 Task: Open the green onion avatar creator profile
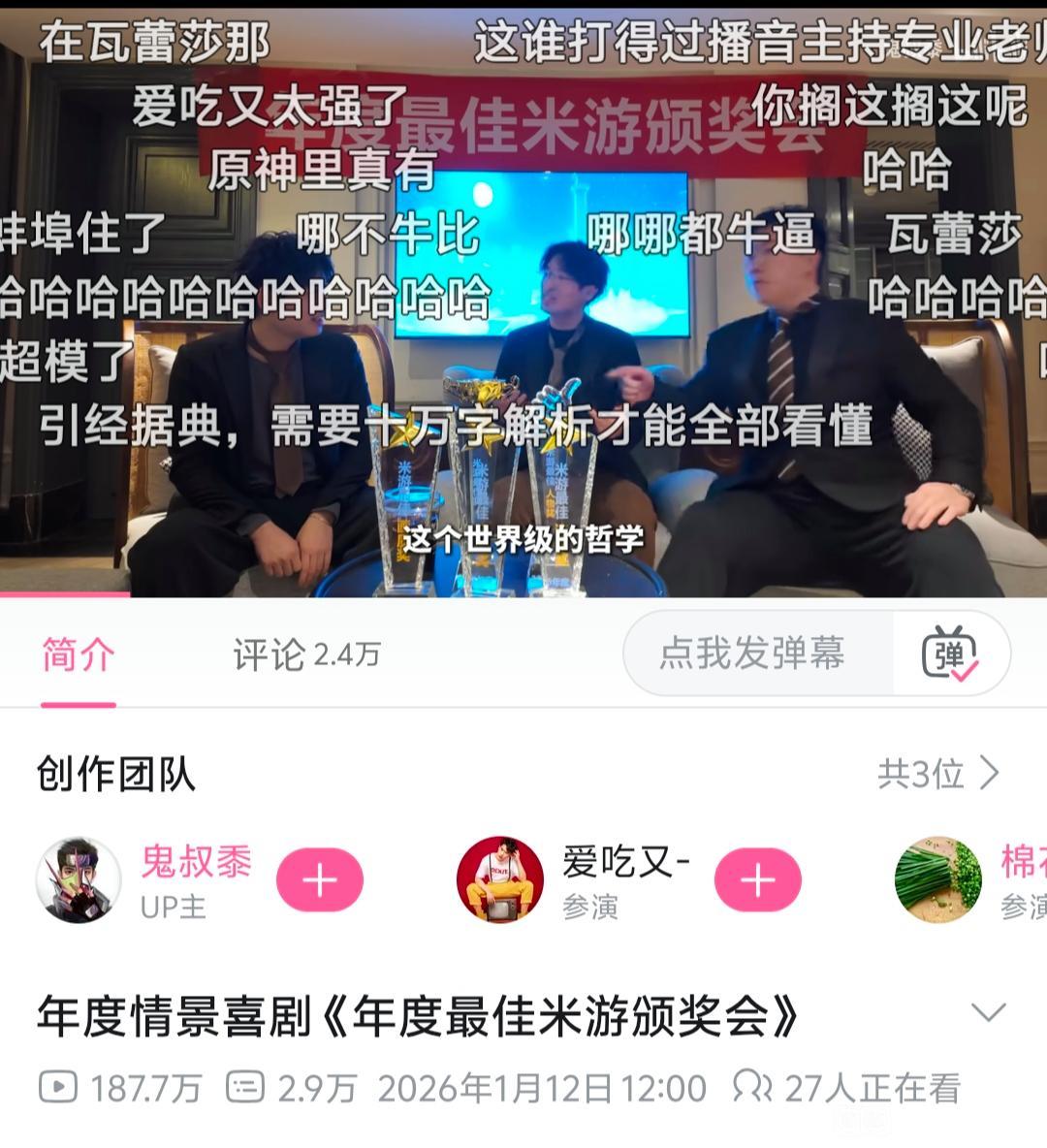point(937,879)
